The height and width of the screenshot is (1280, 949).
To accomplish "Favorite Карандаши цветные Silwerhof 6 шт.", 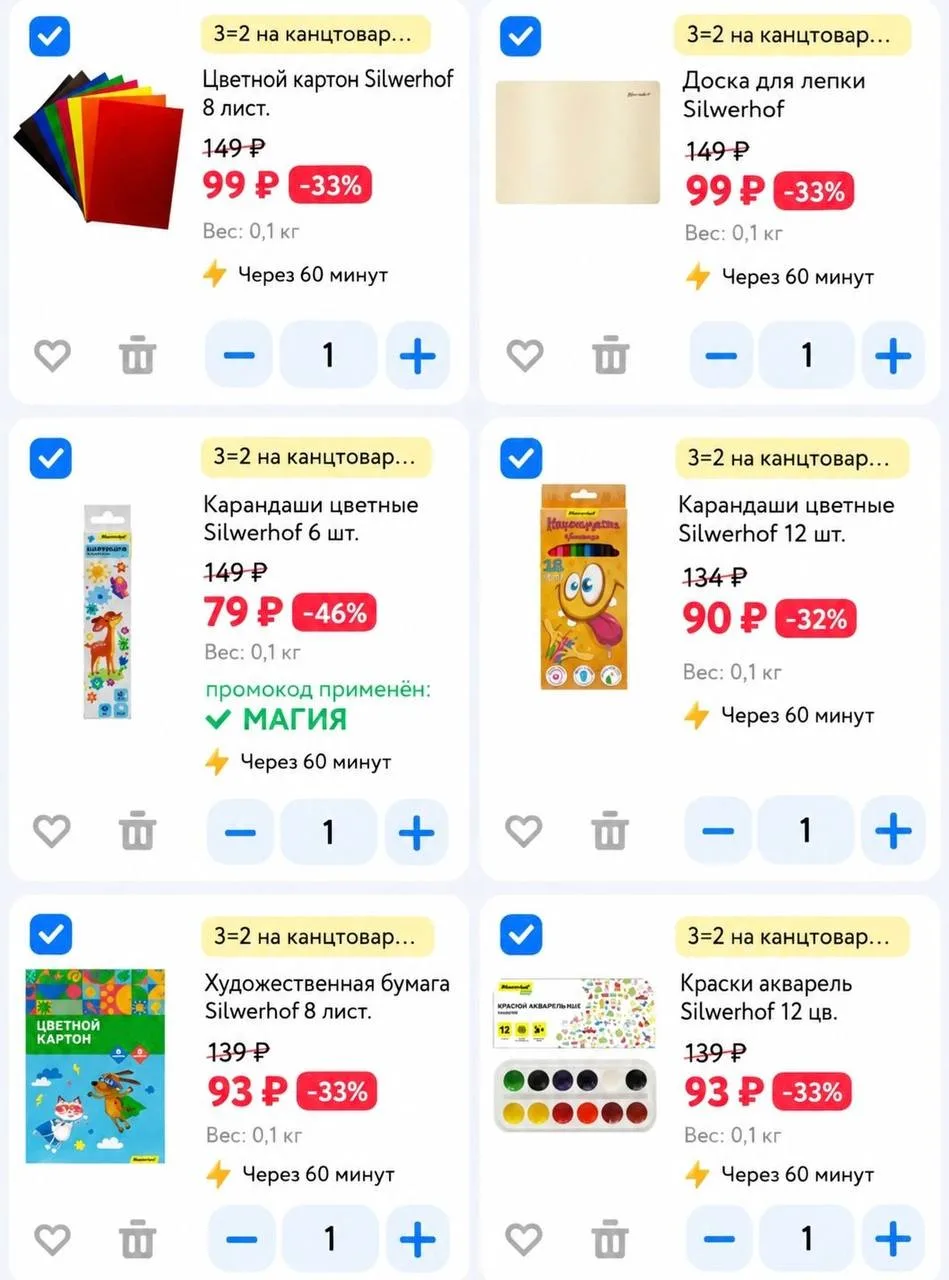I will pos(52,831).
